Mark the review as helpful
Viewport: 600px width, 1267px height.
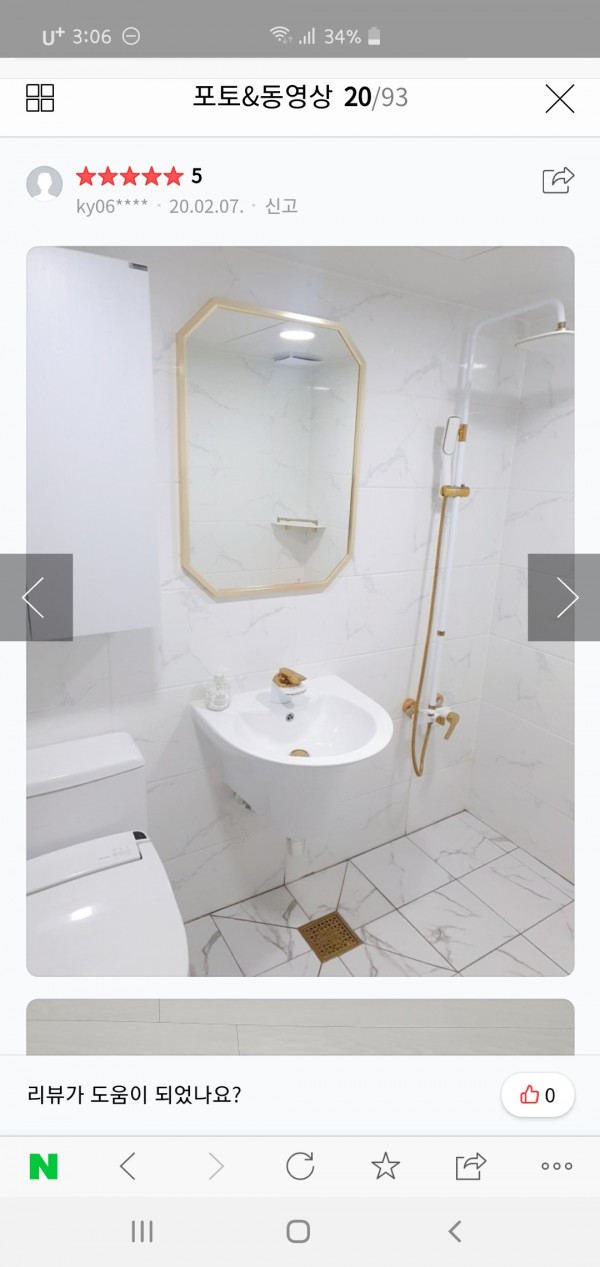pos(537,1095)
